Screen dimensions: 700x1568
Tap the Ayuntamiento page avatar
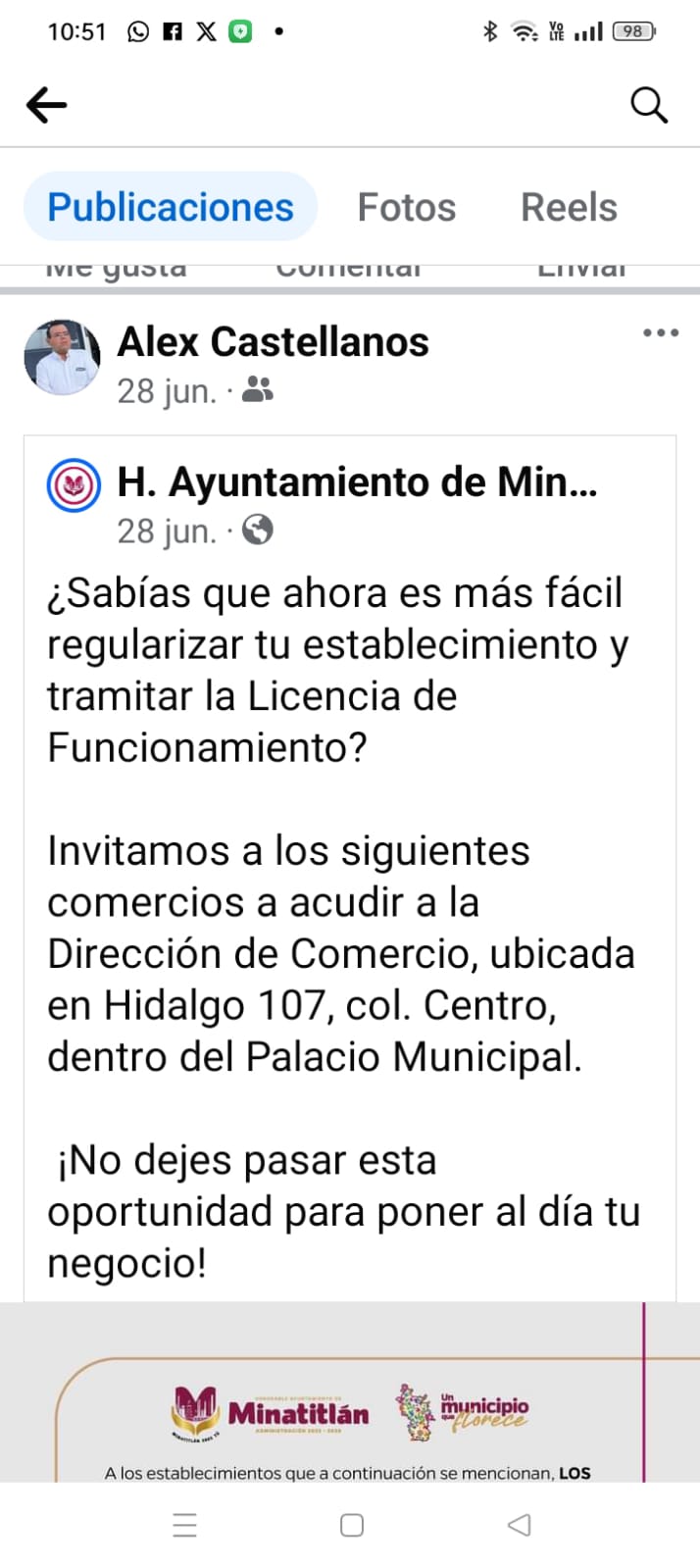74,485
